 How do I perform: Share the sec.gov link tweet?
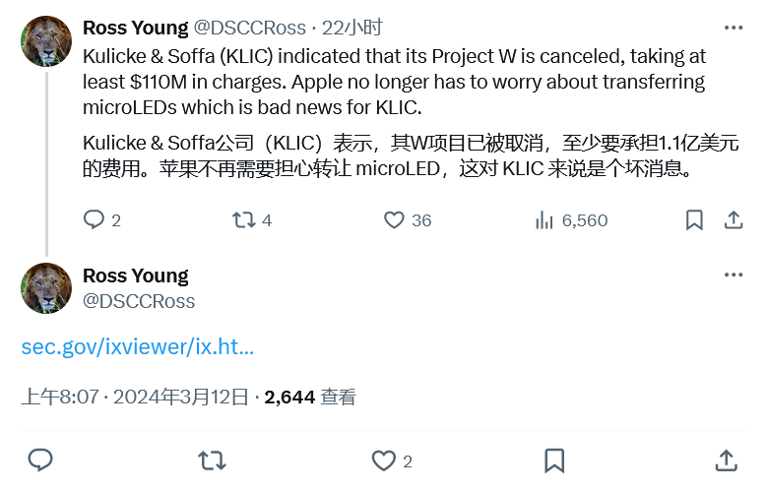(727, 460)
